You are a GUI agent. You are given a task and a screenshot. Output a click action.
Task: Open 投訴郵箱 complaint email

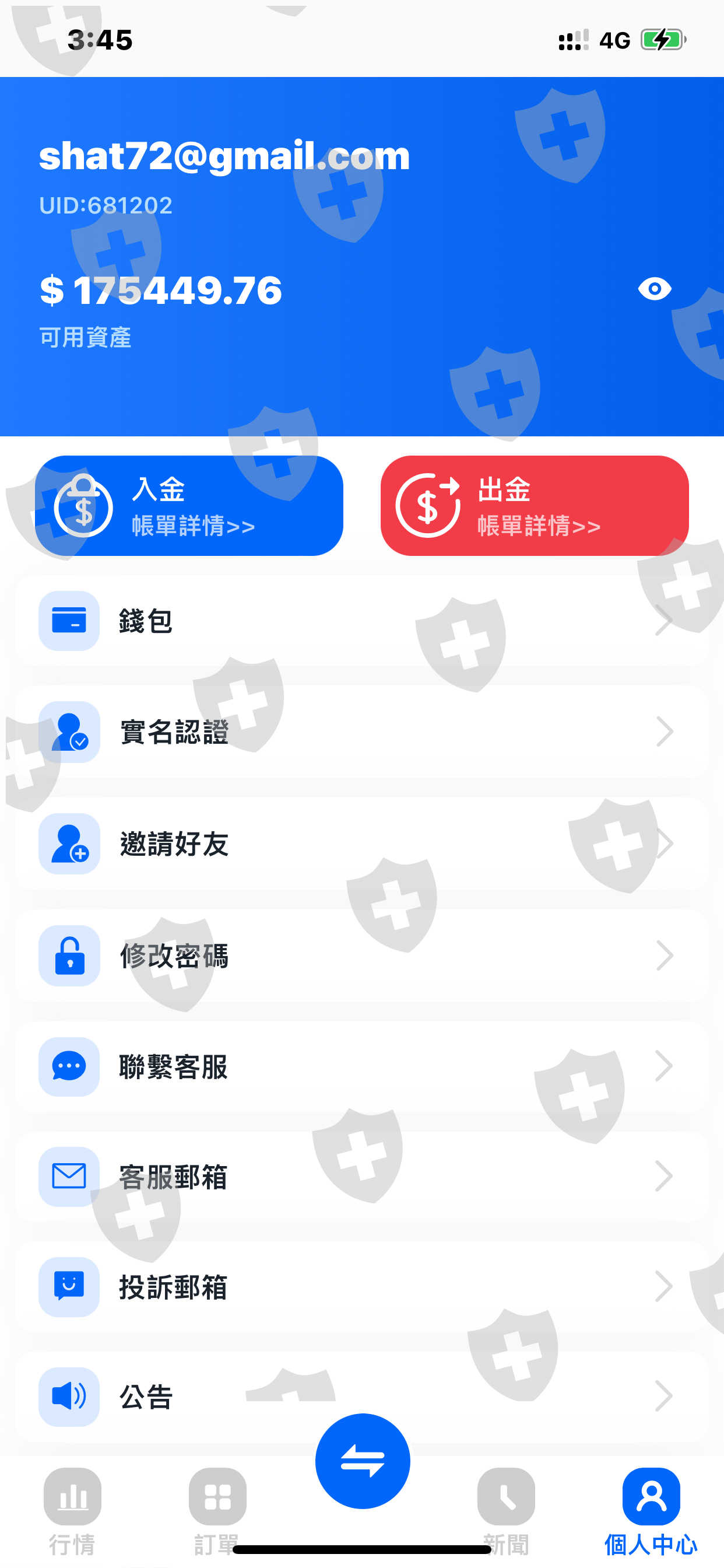pyautogui.click(x=362, y=1287)
